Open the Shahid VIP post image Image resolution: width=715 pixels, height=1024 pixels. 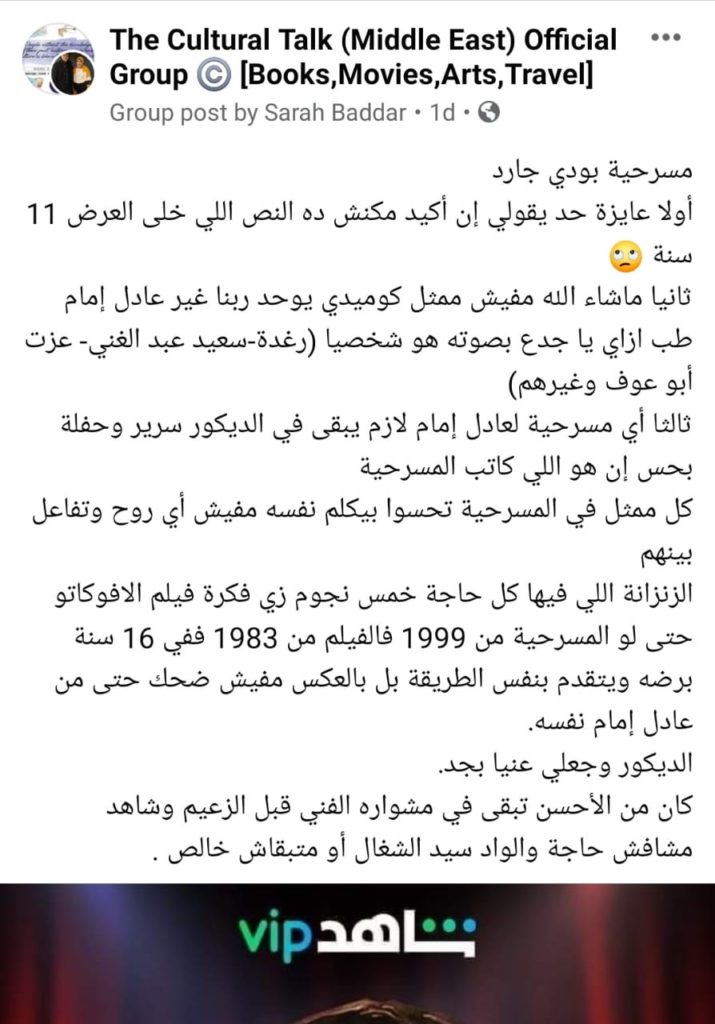click(x=357, y=953)
